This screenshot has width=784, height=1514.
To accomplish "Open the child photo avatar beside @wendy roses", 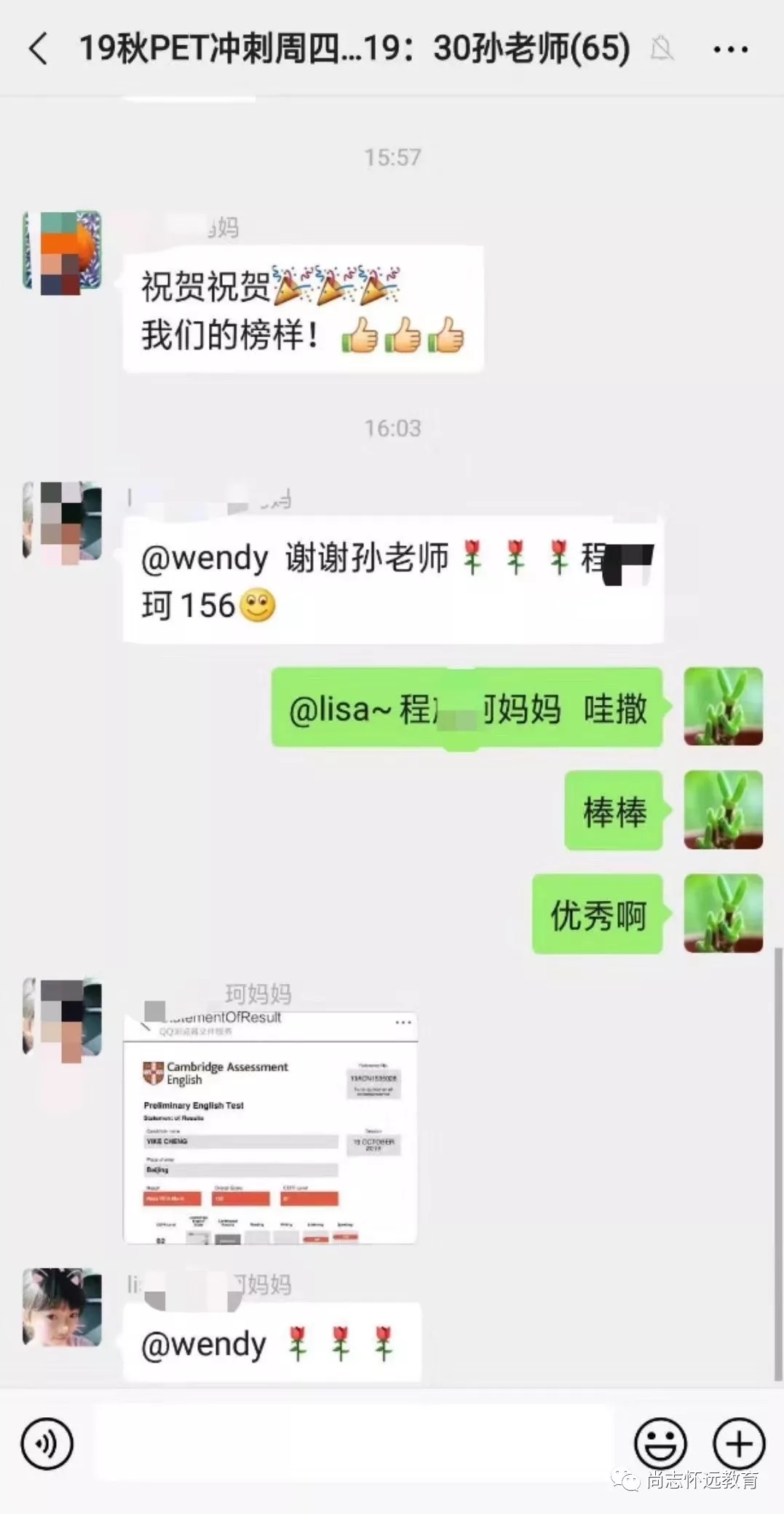I will click(63, 1306).
